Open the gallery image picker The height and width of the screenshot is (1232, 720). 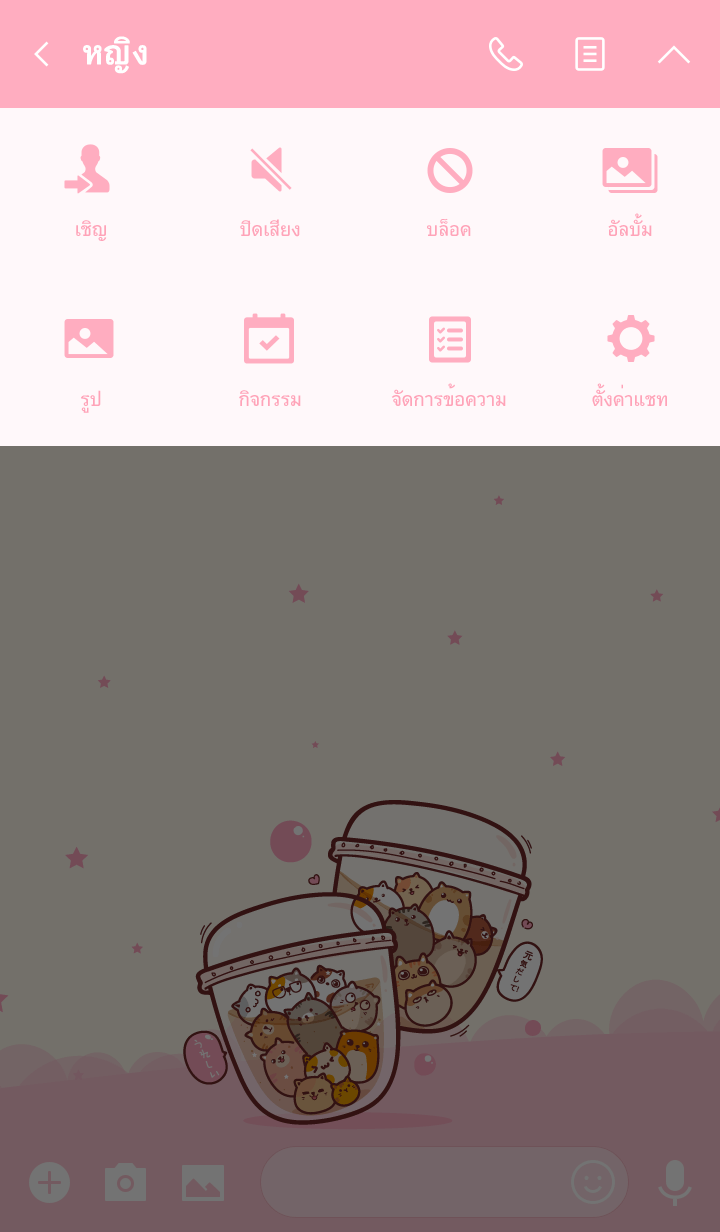(203, 1183)
